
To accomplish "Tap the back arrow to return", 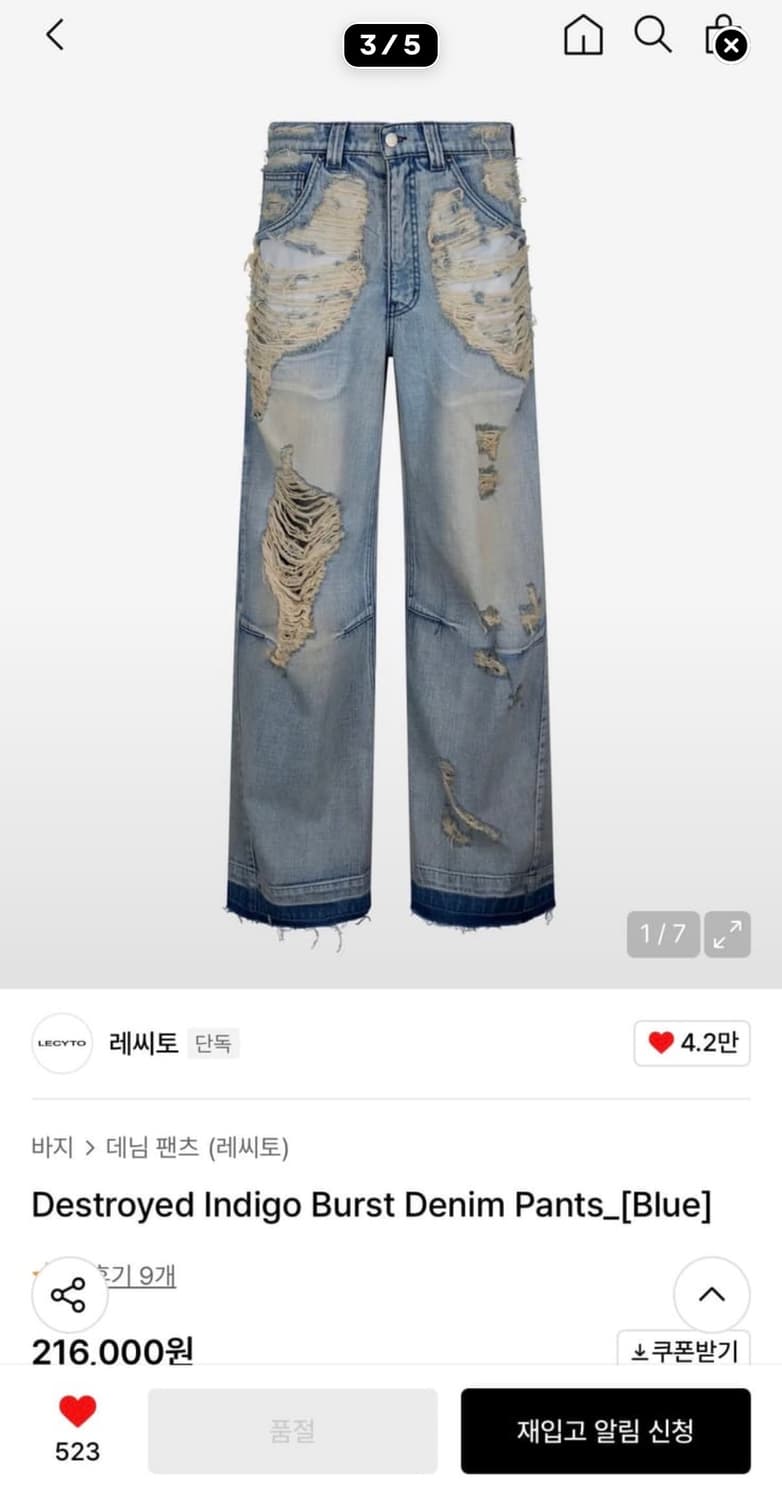I will pyautogui.click(x=55, y=36).
